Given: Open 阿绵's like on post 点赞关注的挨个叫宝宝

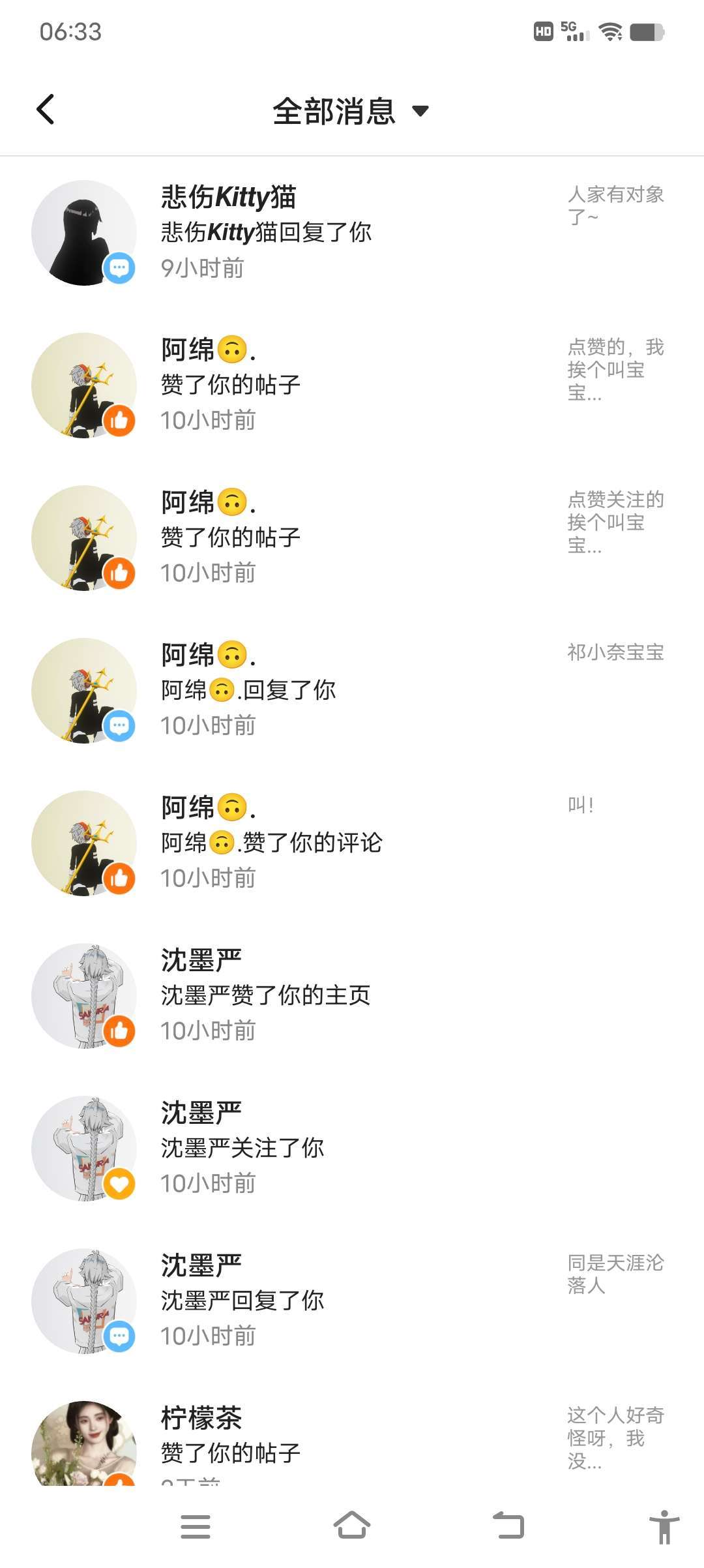Looking at the screenshot, I should coord(352,537).
